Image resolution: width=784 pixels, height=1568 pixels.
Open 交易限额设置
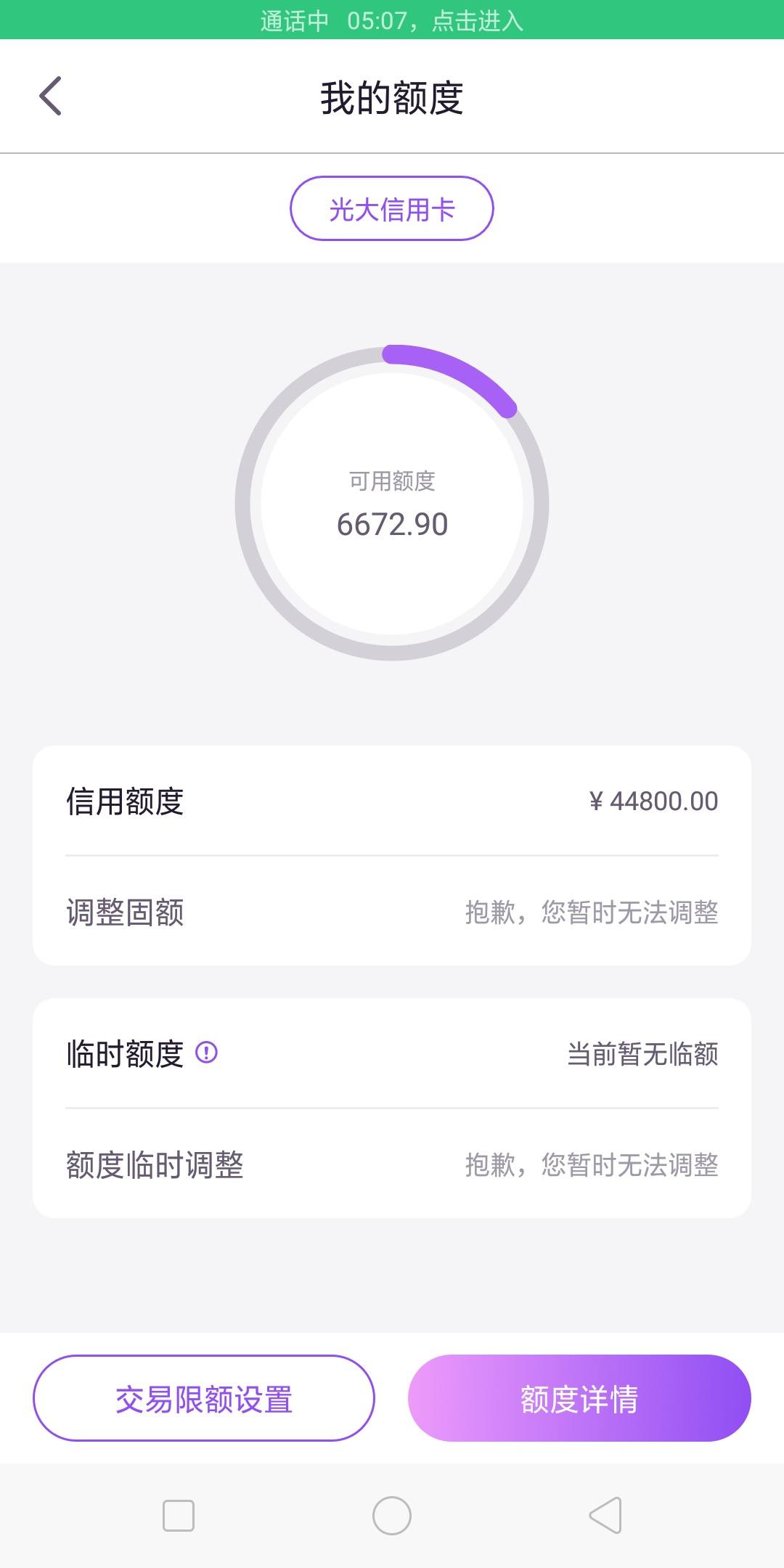(x=204, y=1397)
